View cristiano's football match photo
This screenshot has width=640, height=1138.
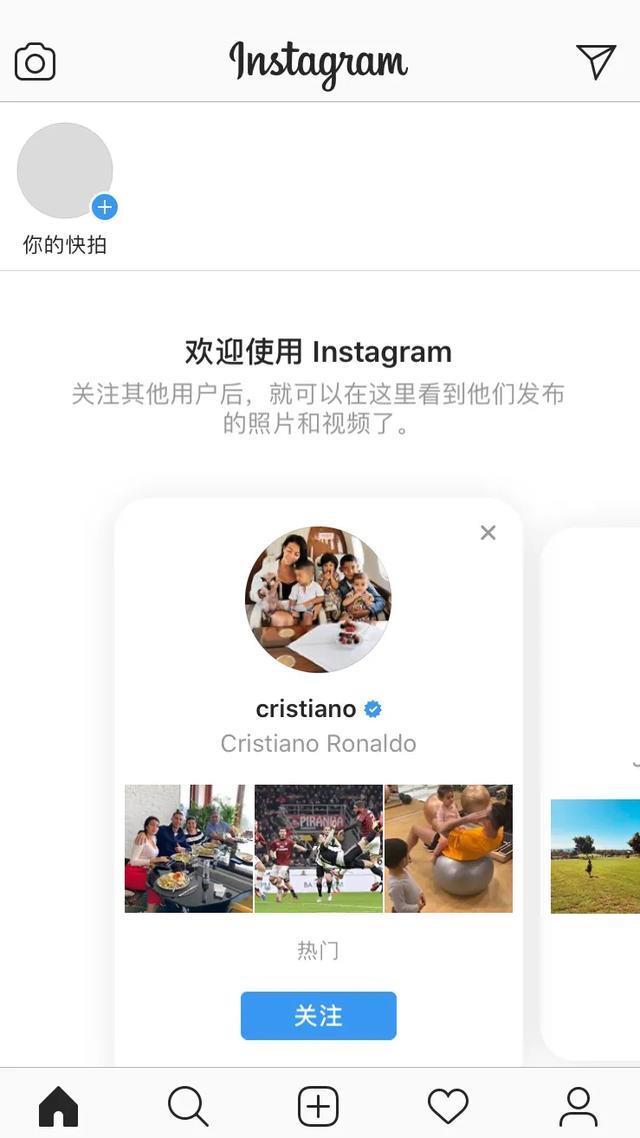coord(318,848)
